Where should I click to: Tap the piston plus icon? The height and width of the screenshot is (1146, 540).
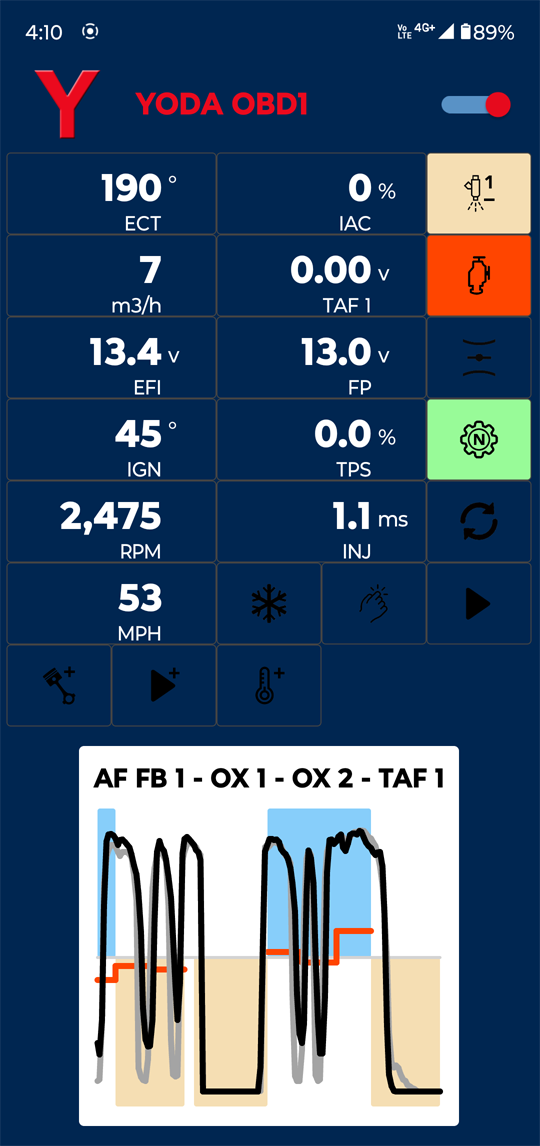coord(59,686)
